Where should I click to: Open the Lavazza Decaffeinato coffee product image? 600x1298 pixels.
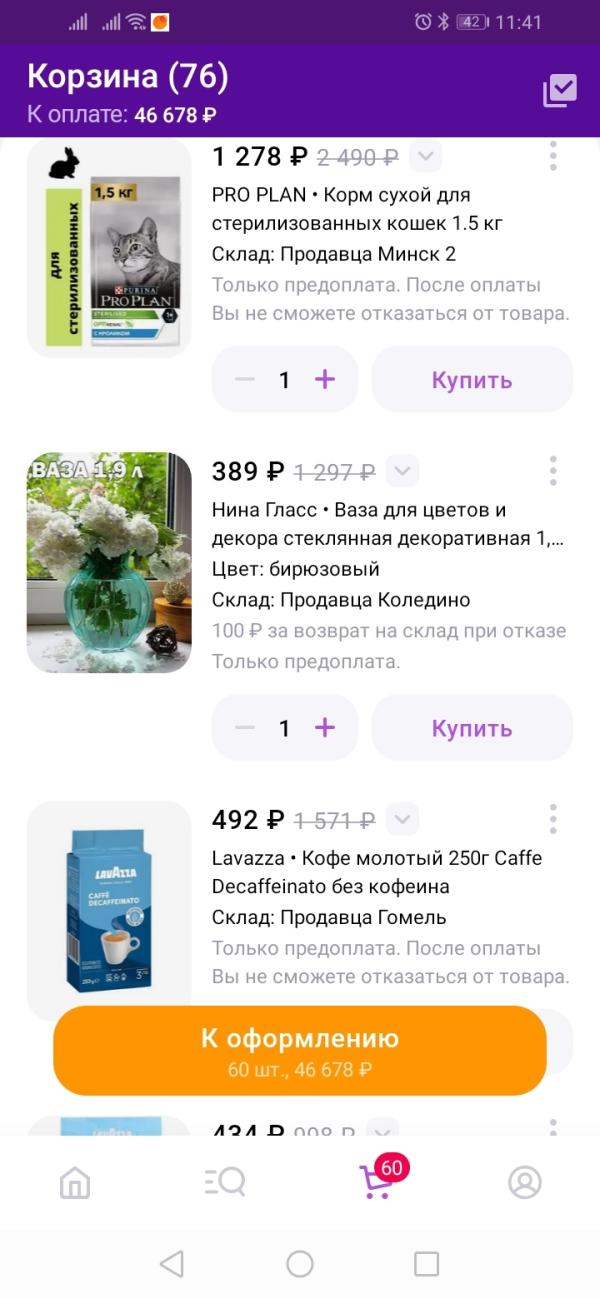[109, 905]
